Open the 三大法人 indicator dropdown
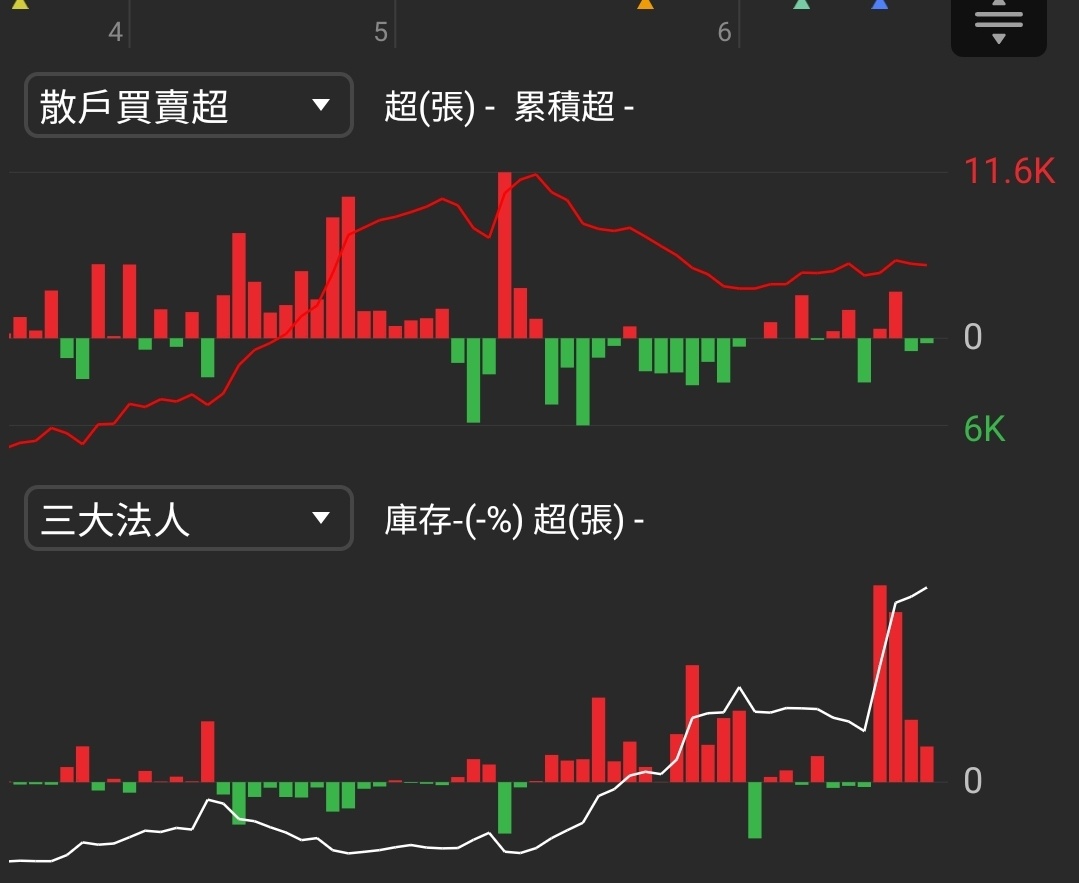The width and height of the screenshot is (1079, 883). pos(188,518)
